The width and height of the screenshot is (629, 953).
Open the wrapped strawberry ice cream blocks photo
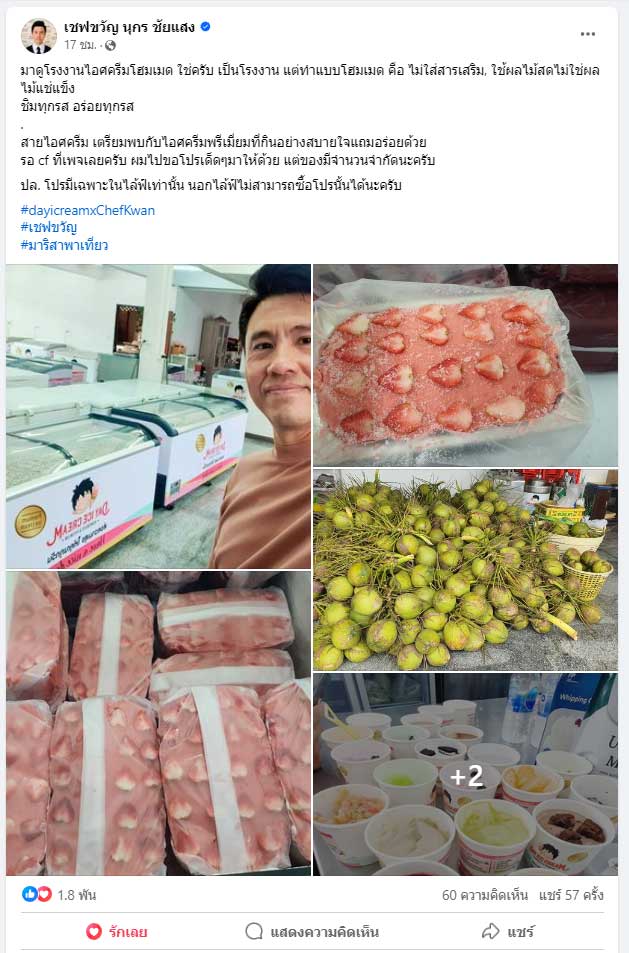tap(158, 723)
